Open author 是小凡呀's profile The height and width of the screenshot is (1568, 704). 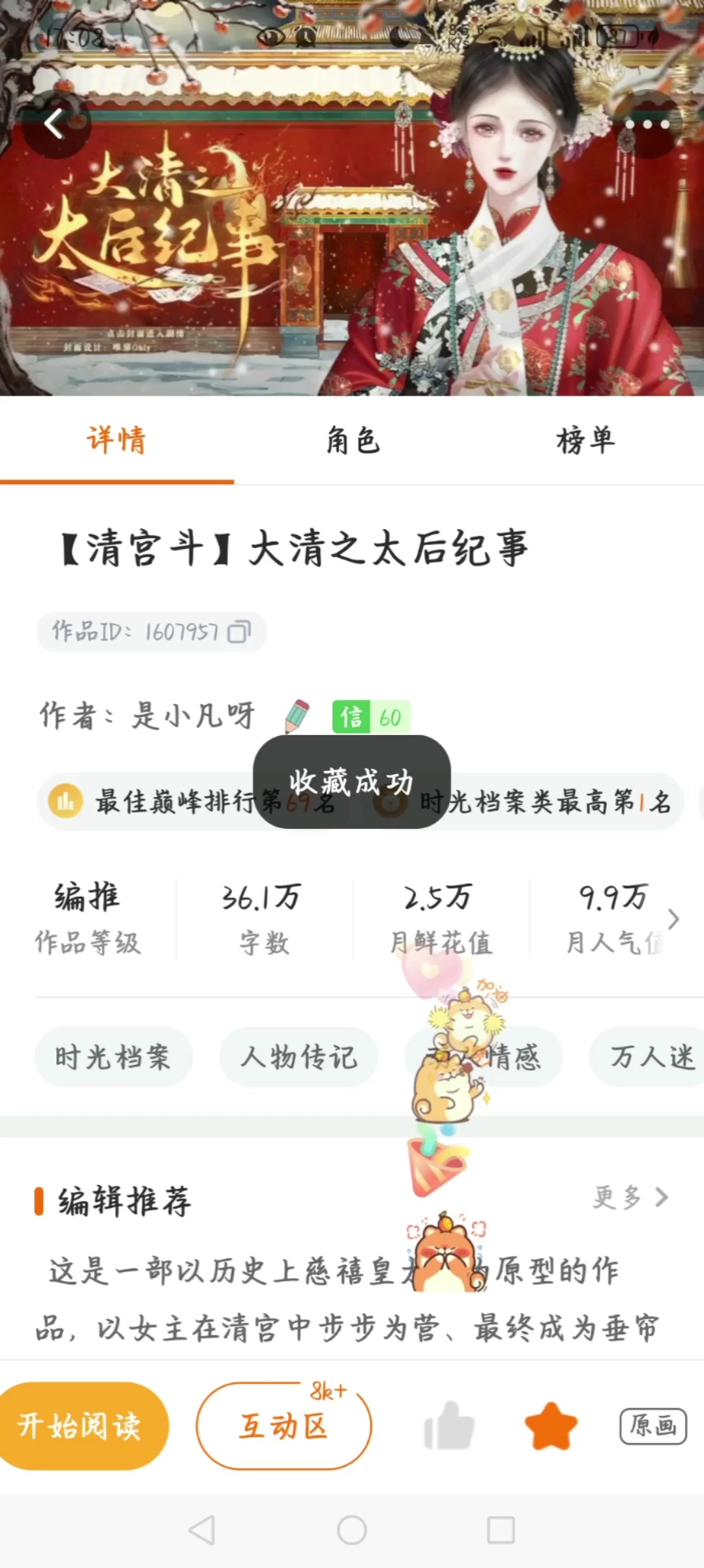click(x=193, y=716)
